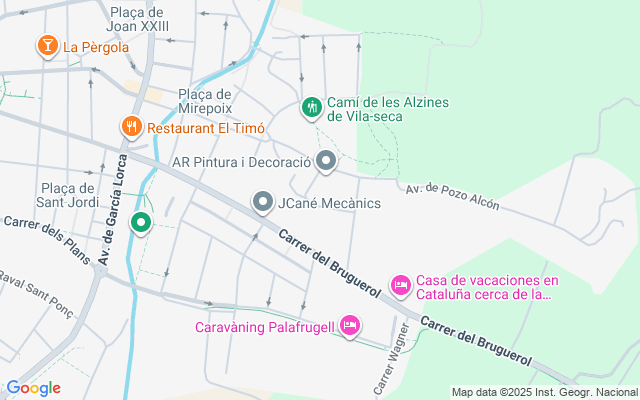Tap the green park marker near Plaça de Sant Jordi
Screen dimensions: 640x400
(x=142, y=222)
